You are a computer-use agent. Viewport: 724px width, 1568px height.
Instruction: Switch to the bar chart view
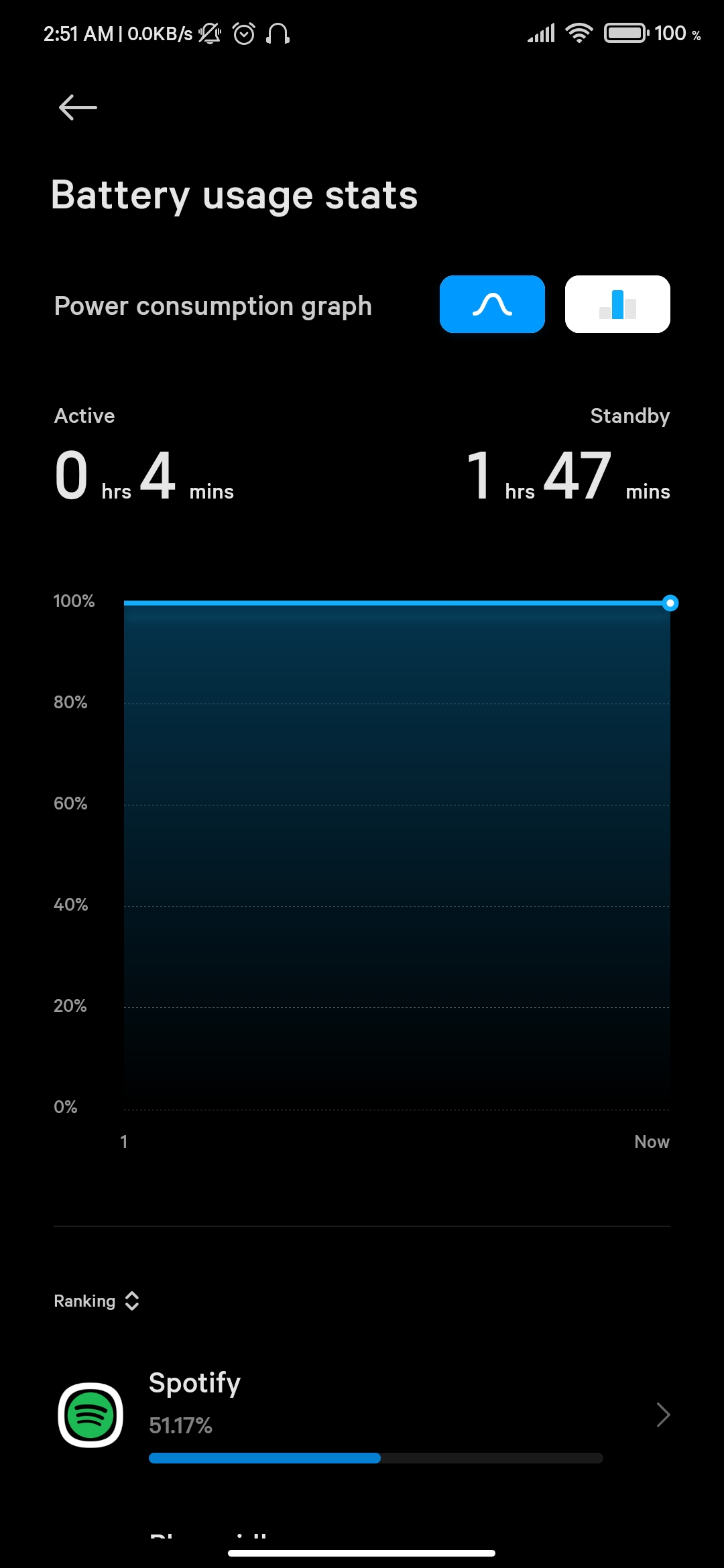[x=617, y=304]
